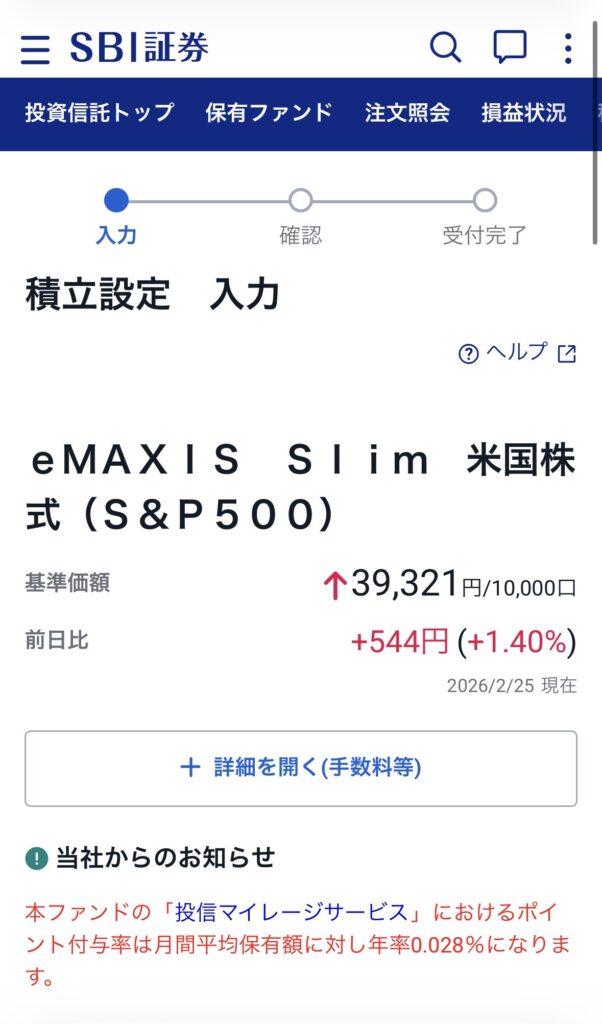Open the three-dot overflow menu
Viewport: 602px width, 1024px height.
568,48
